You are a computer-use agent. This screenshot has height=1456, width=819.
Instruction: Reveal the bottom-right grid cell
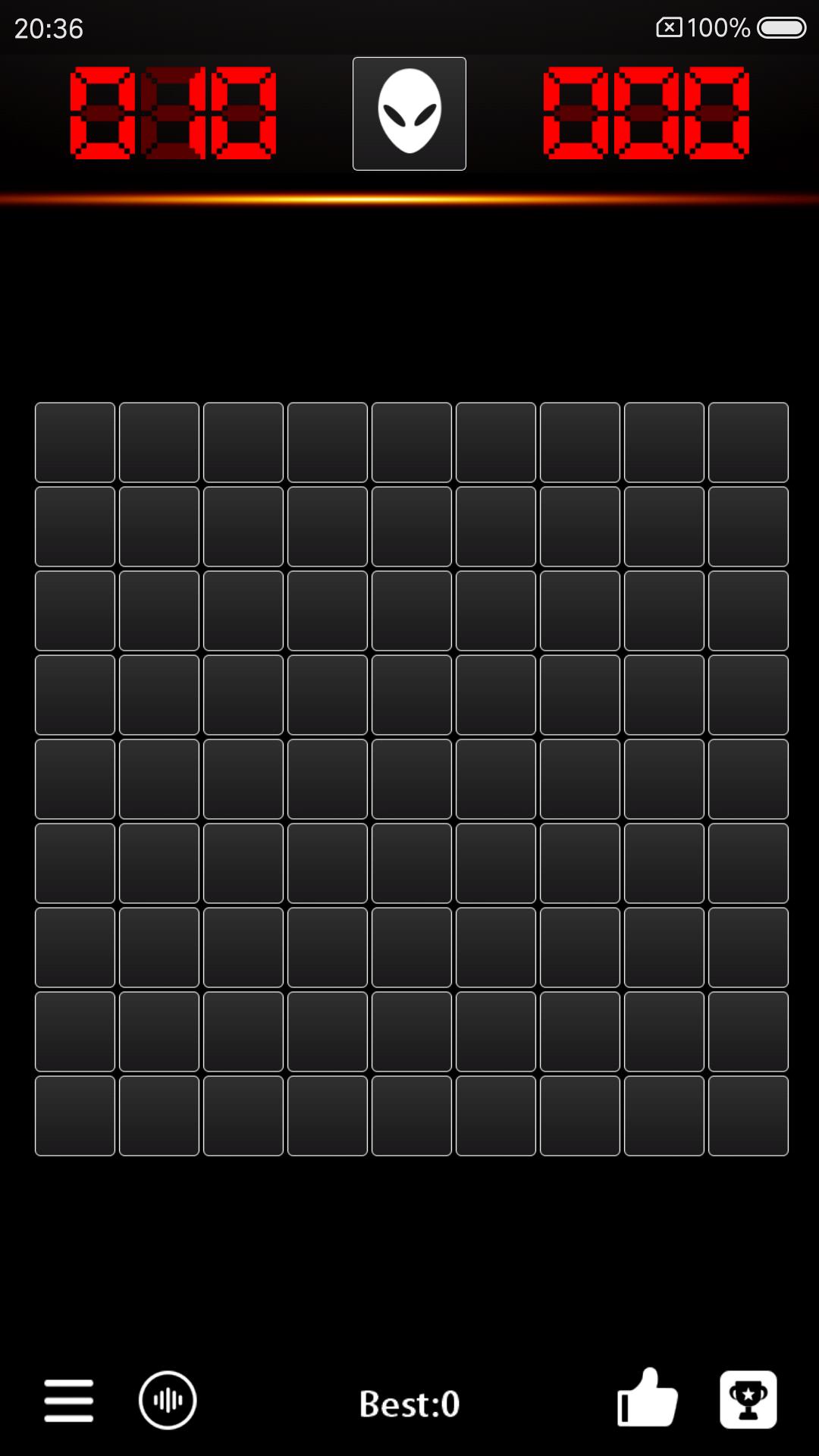tap(748, 1116)
